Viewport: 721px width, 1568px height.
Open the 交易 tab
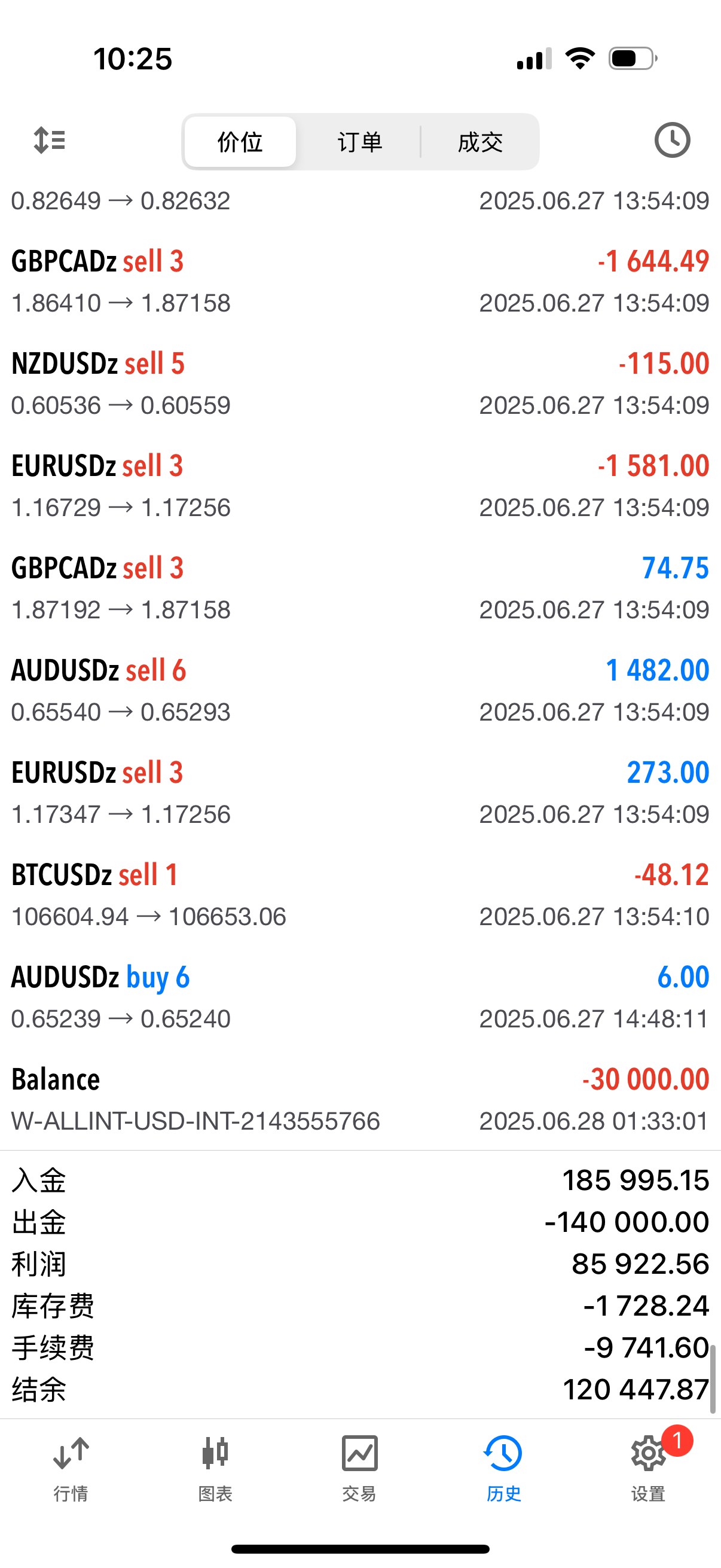[359, 1468]
